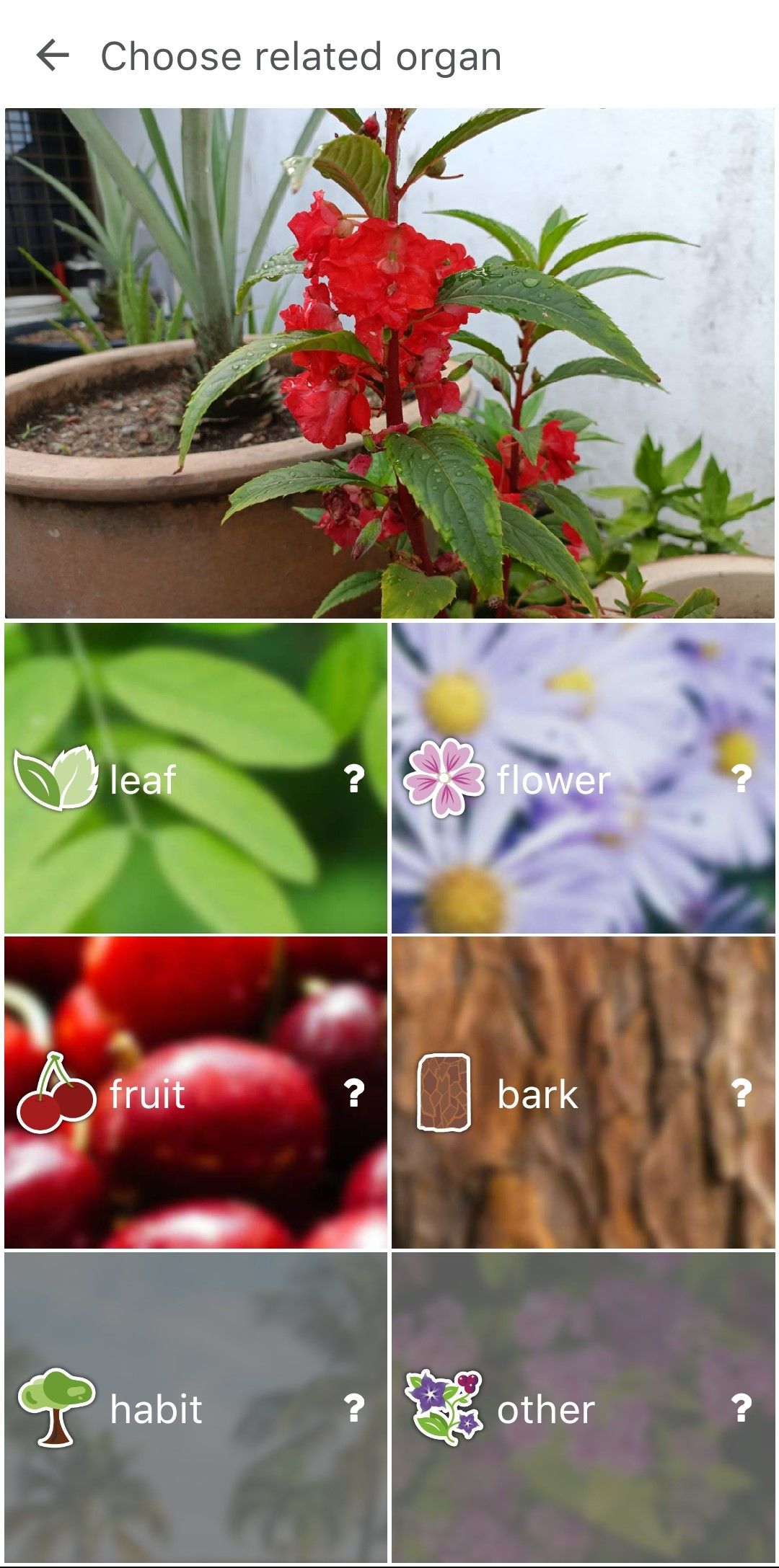Choose habit as the related organ
Viewport: 779px width, 1568px height.
point(155,1408)
